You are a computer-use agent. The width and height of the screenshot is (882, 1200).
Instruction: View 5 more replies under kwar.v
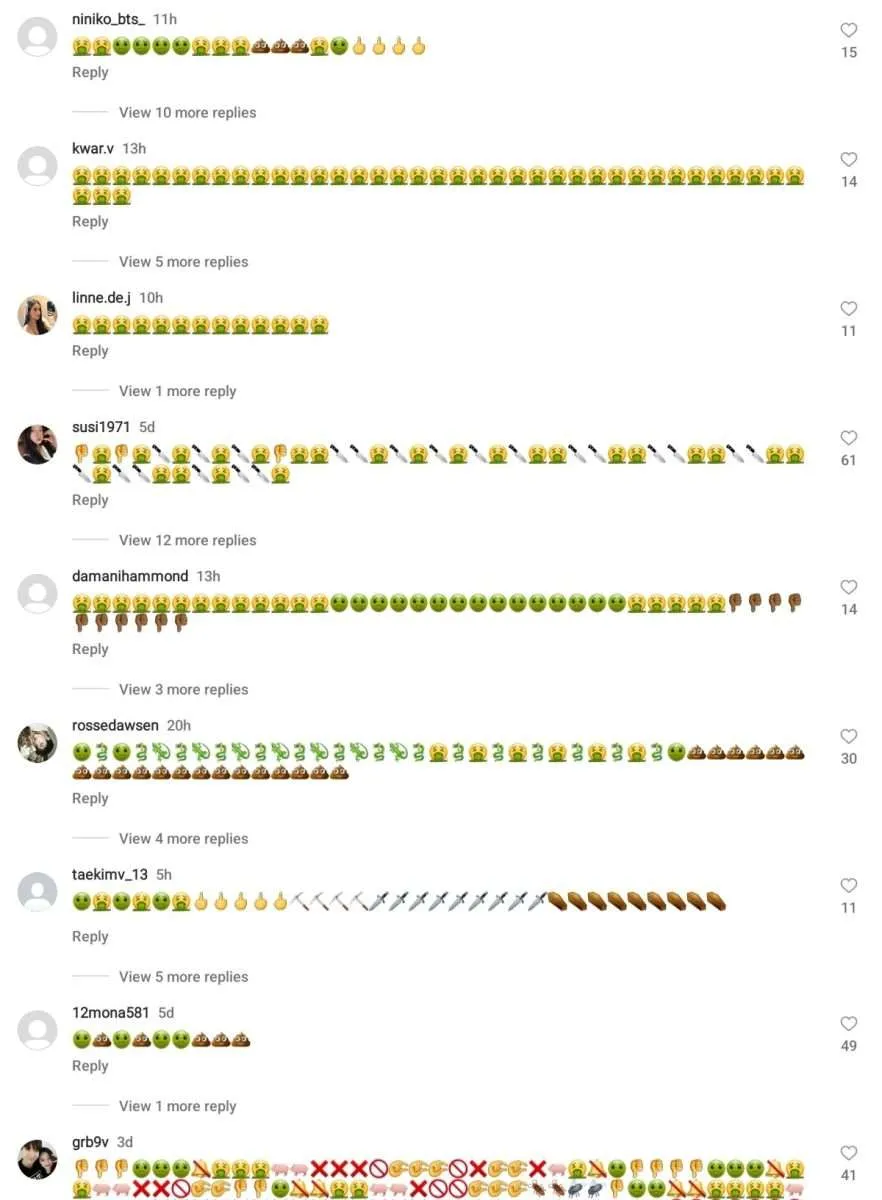click(x=183, y=262)
